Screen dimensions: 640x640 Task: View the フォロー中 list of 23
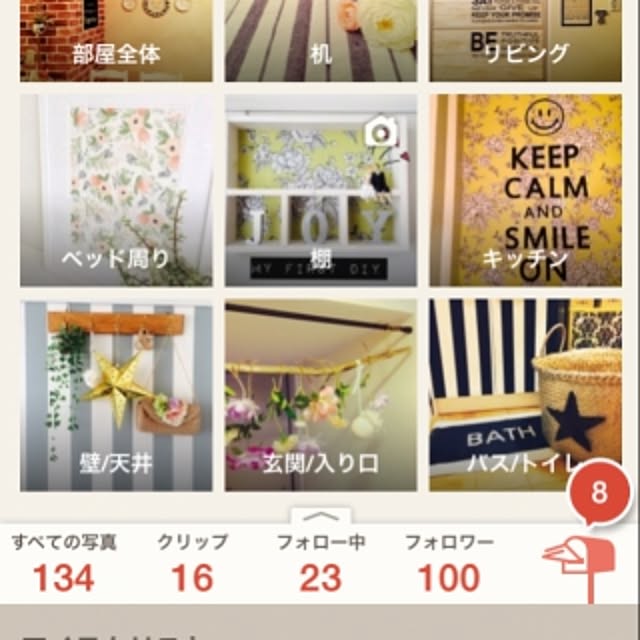coord(320,563)
